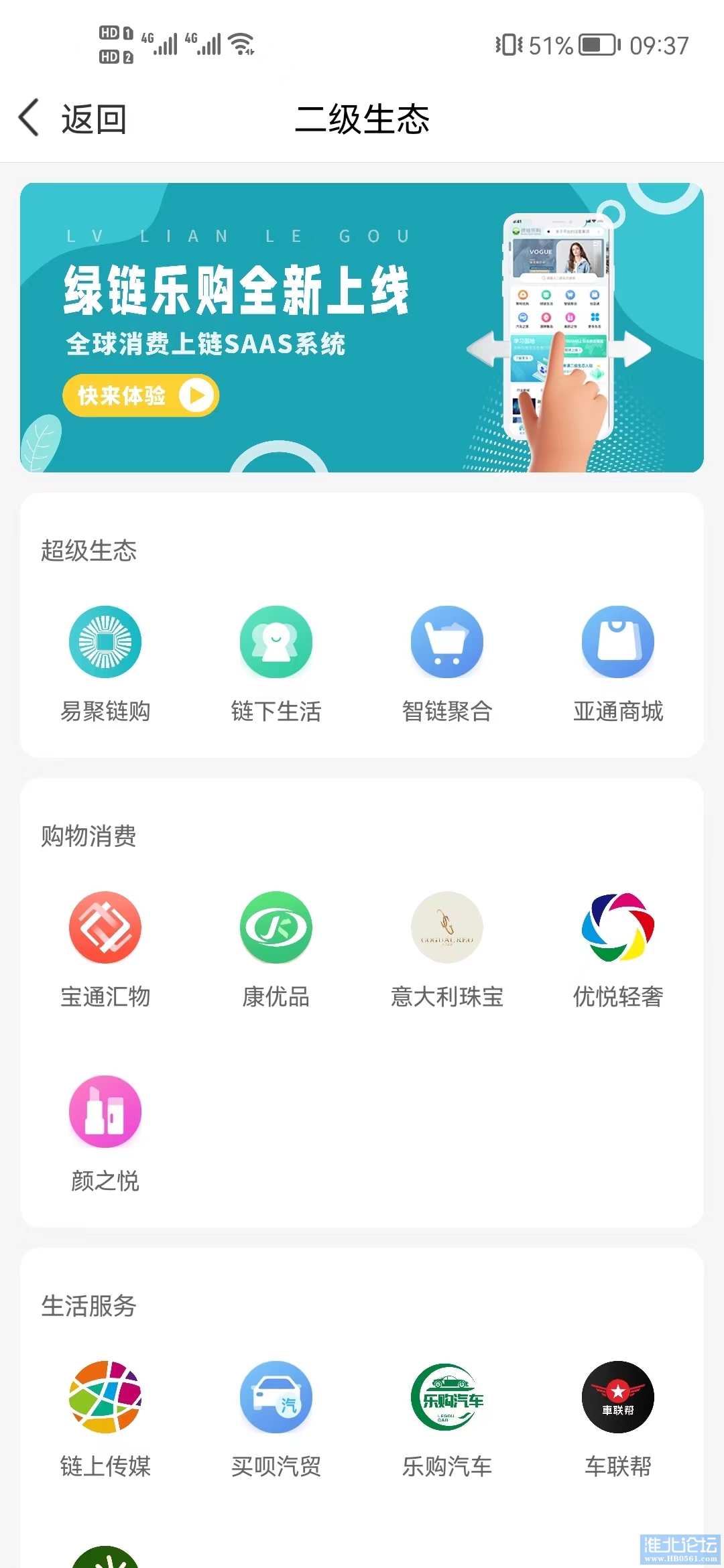Tap the 快来体验 button

tap(141, 395)
